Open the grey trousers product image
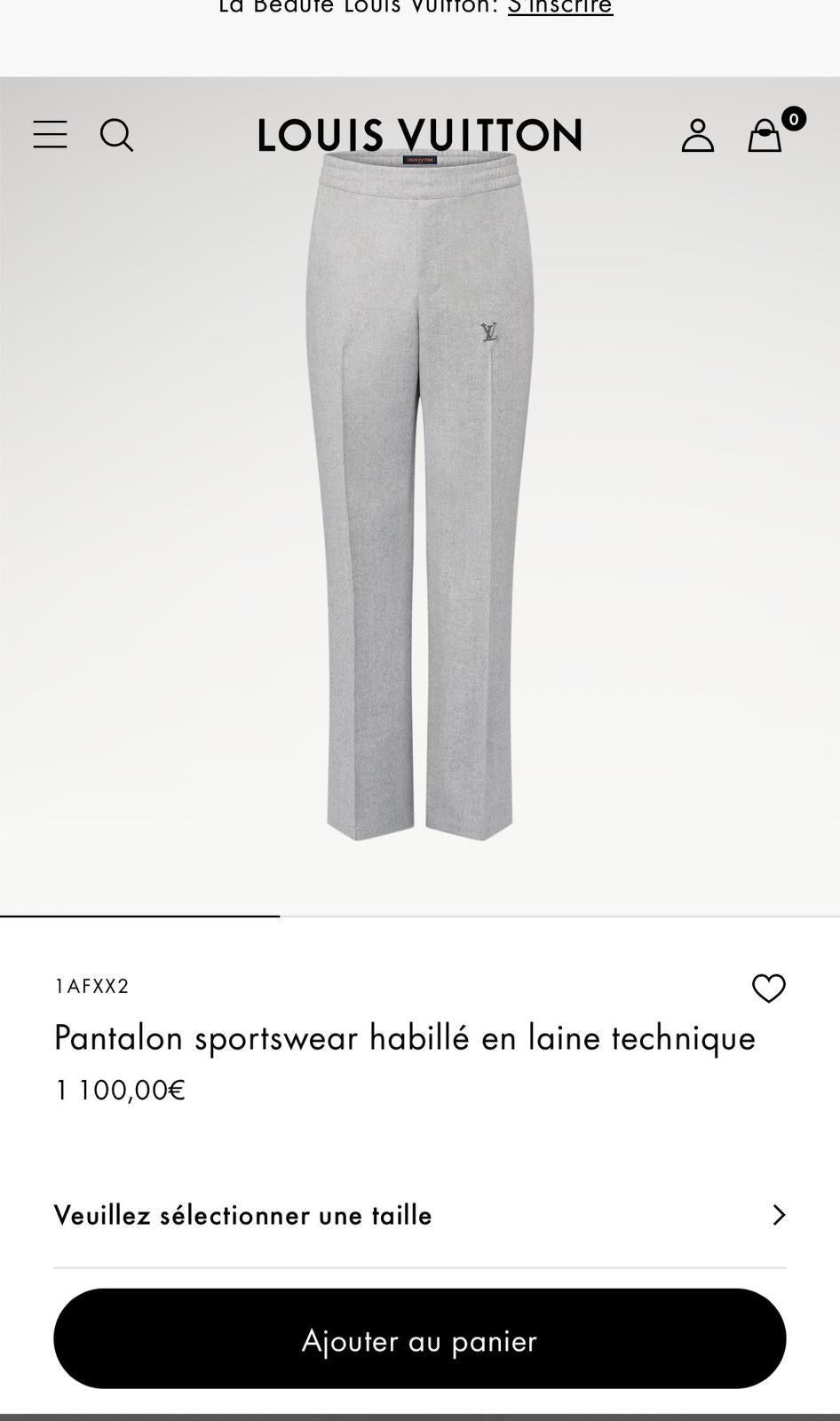 point(419,497)
